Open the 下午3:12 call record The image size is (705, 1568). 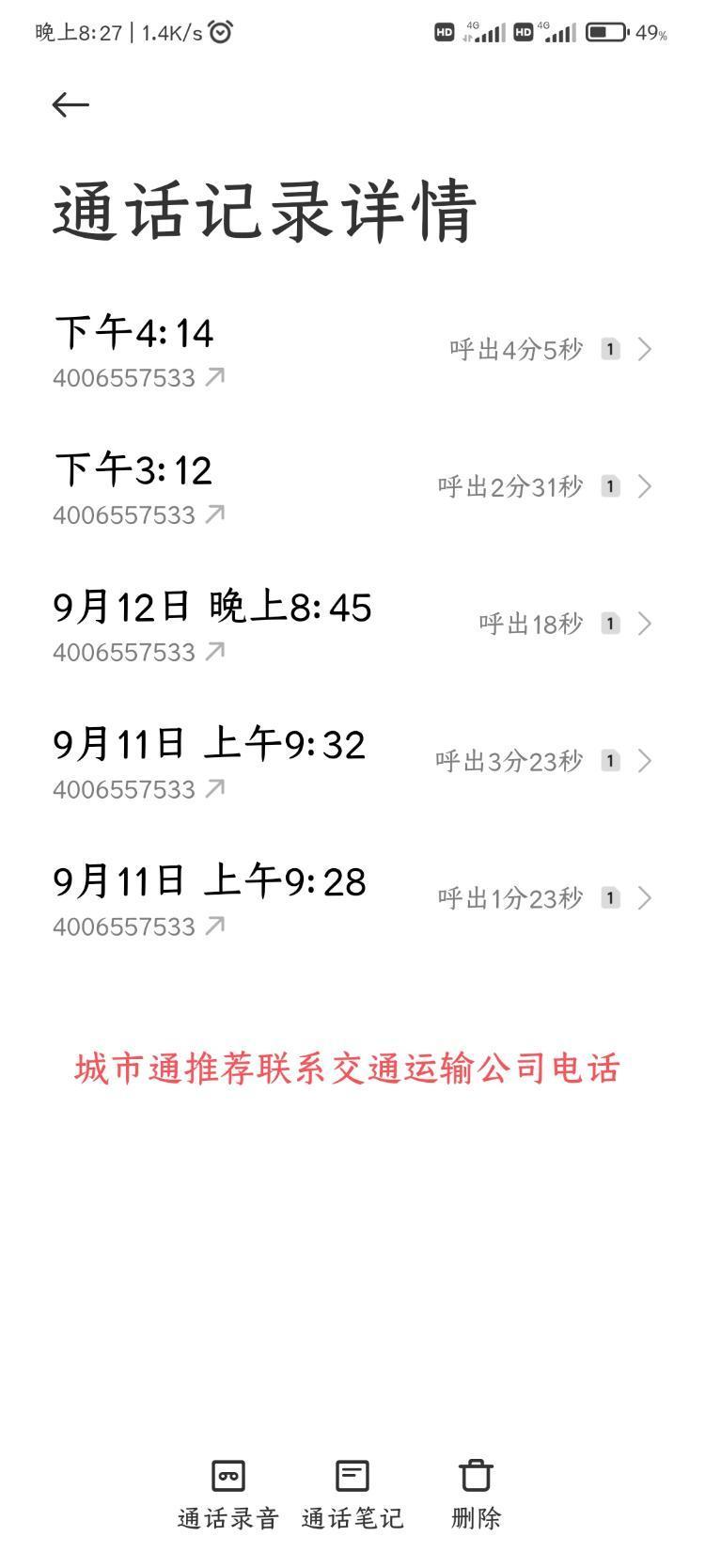click(x=352, y=487)
